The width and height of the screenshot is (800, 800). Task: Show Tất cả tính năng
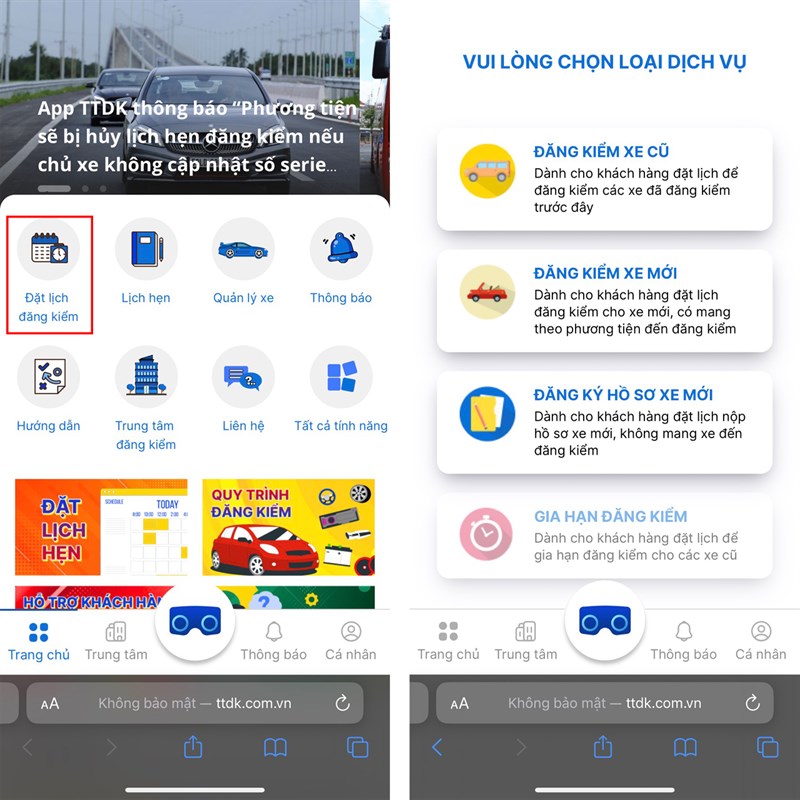341,388
